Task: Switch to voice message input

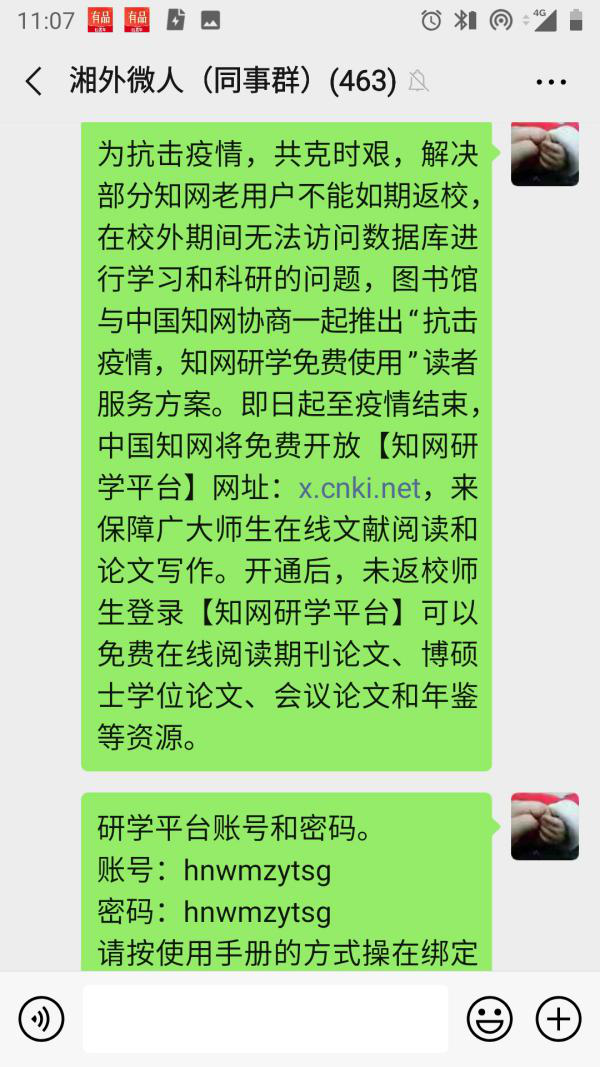Action: (41, 1019)
